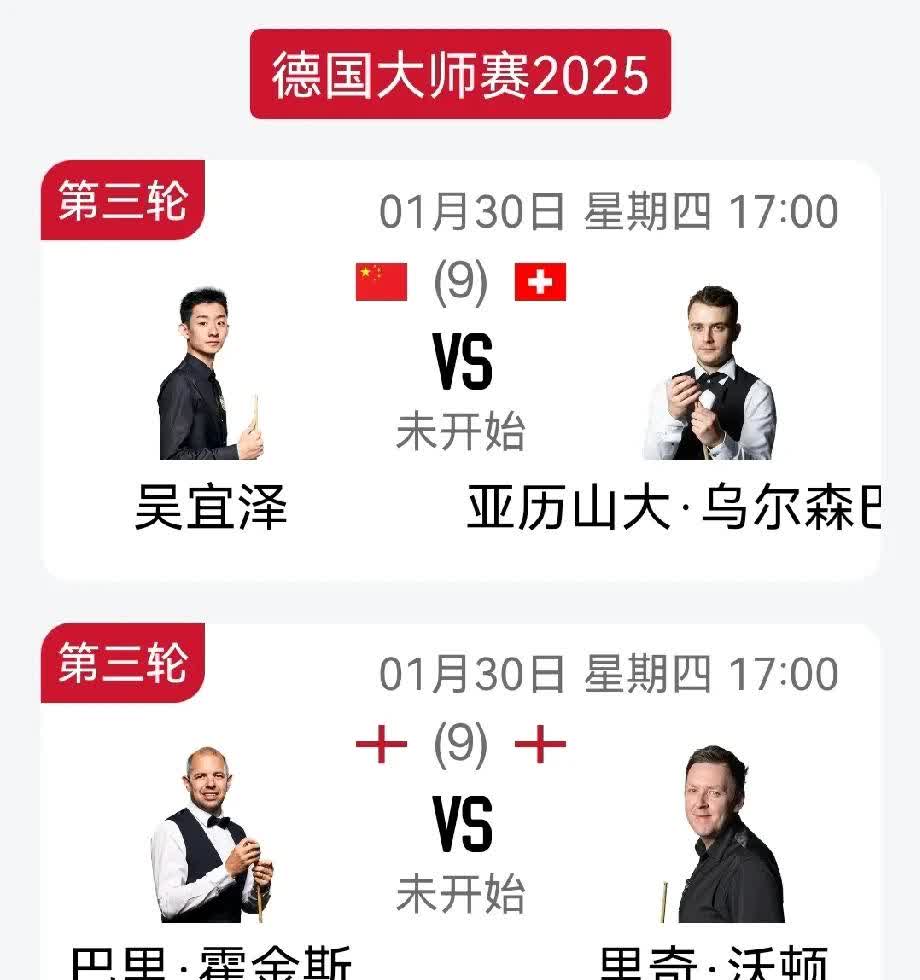The width and height of the screenshot is (920, 980).
Task: Open the 吴宜泽 vs 亚历山大·乌尔森巴赫 match card
Action: pos(461,372)
